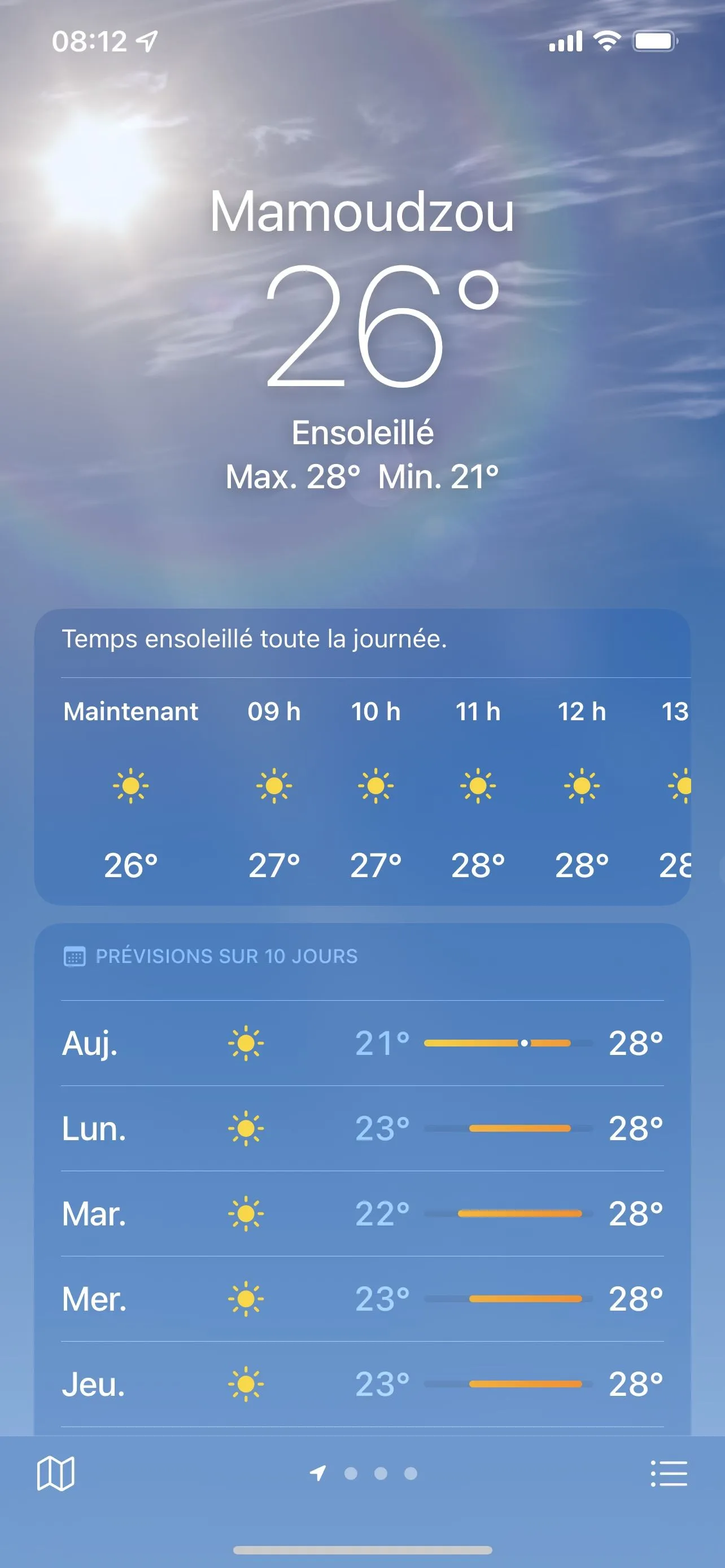Viewport: 725px width, 1568px height.
Task: Select the Mer. forecast row
Action: click(362, 1299)
